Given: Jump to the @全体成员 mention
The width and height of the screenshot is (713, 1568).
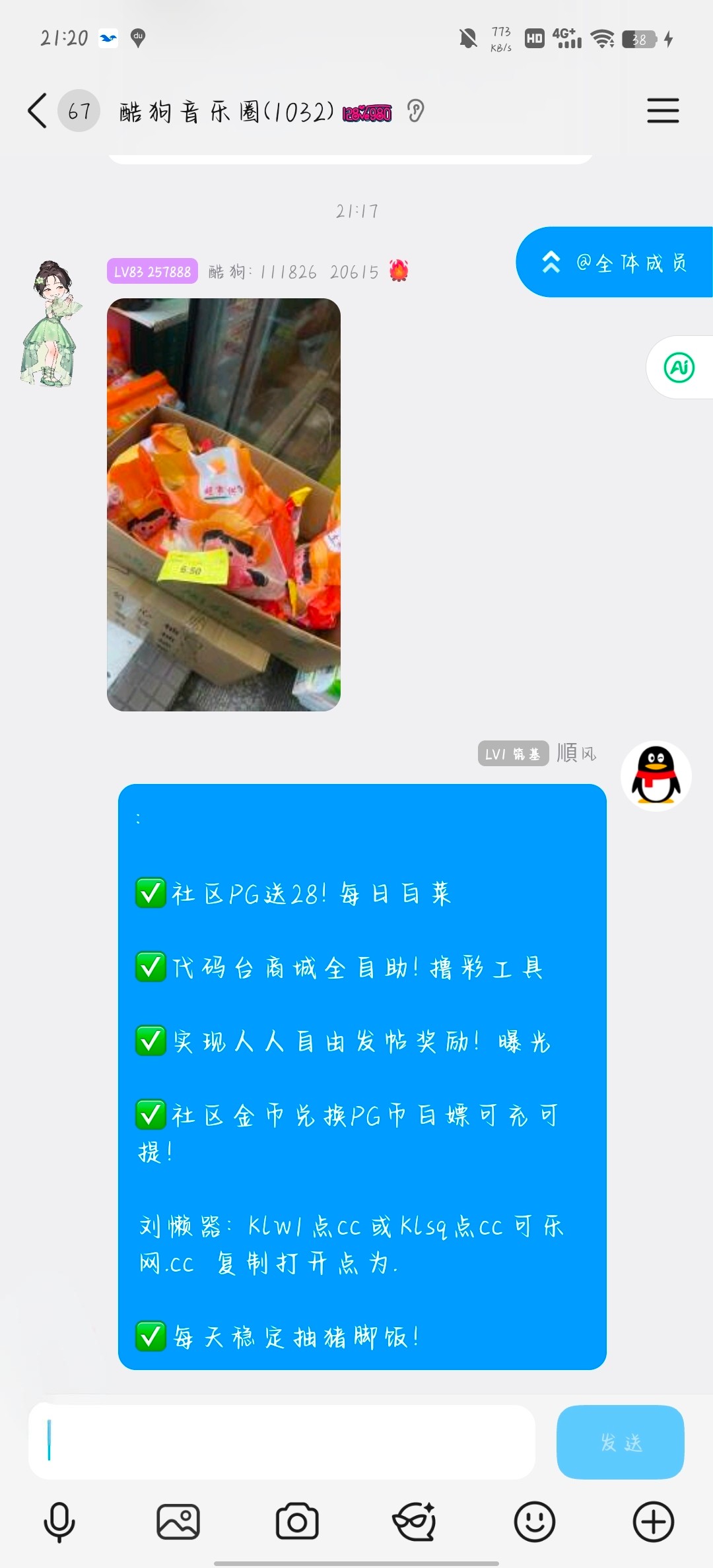Looking at the screenshot, I should (615, 263).
